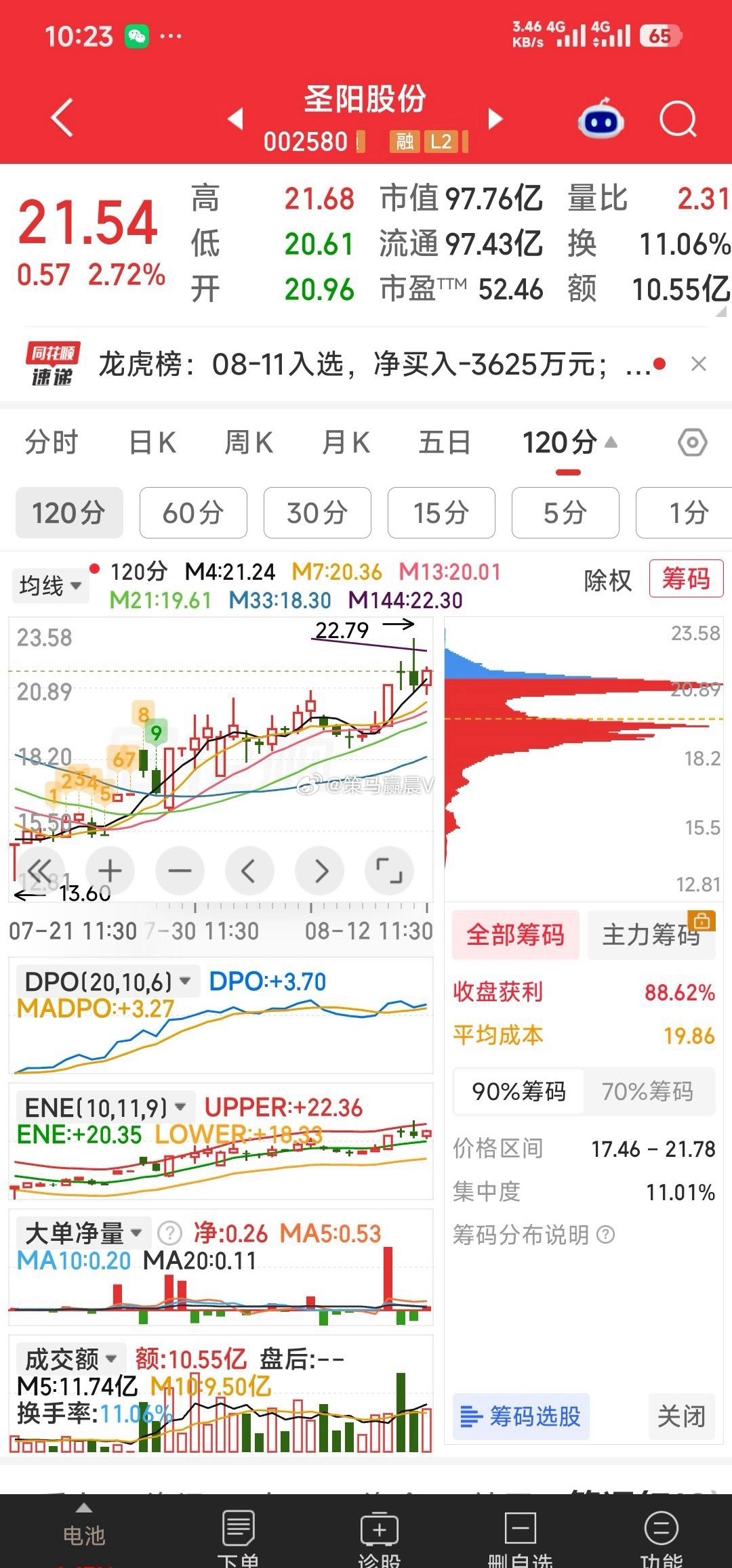Viewport: 732px width, 1568px height.
Task: Switch to 主力筹码 tab
Action: (x=651, y=935)
